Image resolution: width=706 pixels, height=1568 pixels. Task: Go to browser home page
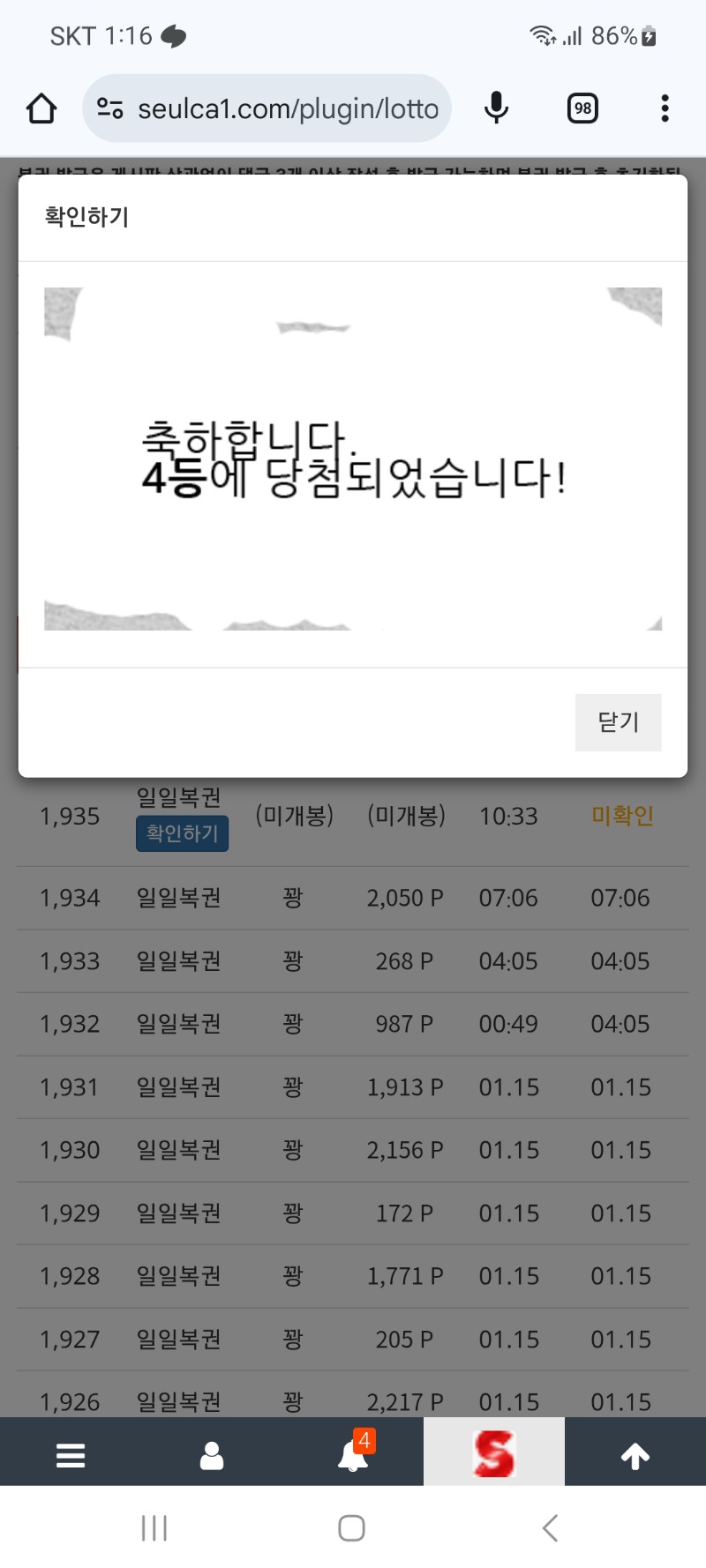tap(41, 108)
